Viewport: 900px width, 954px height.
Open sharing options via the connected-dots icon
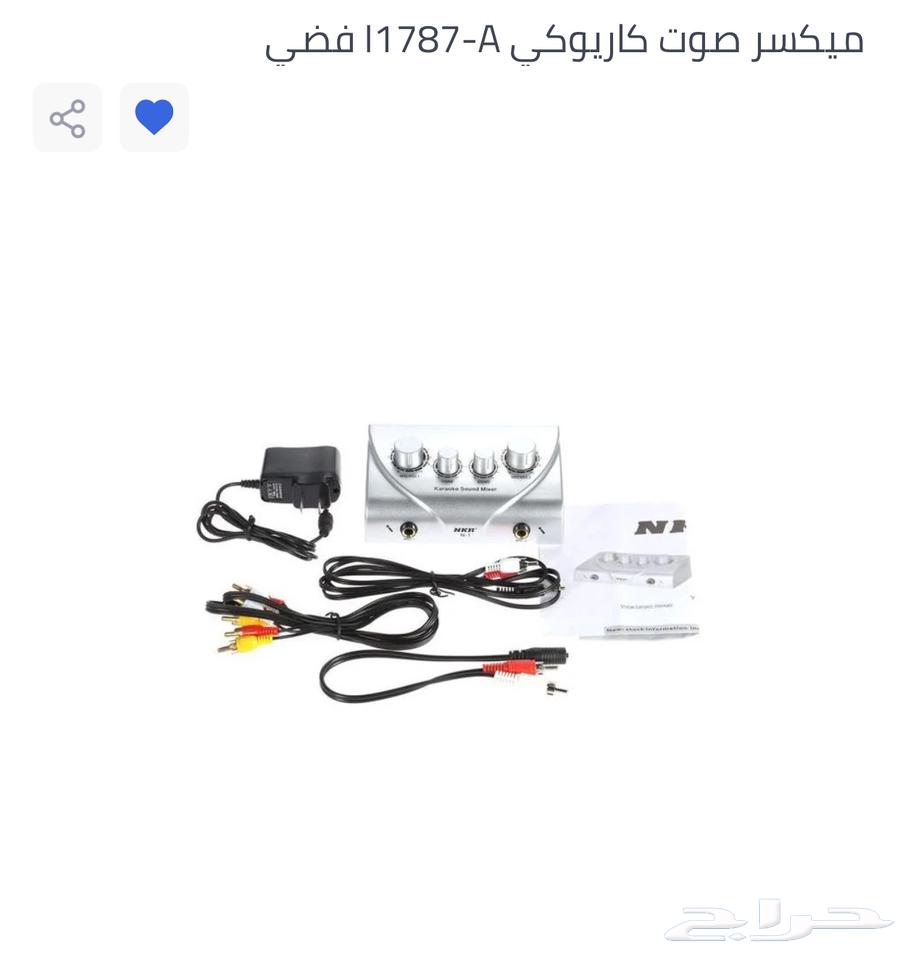pos(67,117)
